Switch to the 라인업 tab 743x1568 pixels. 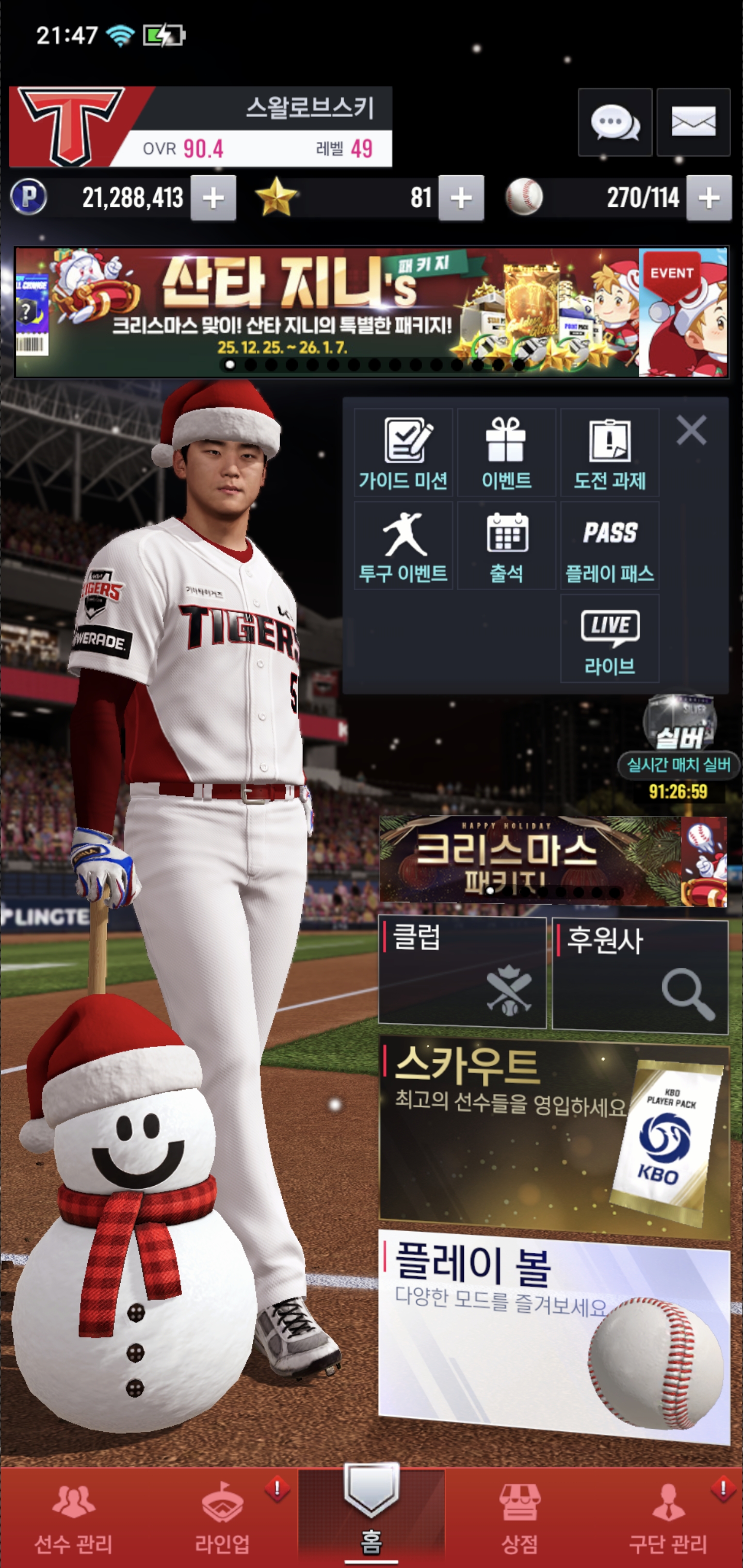click(222, 1518)
